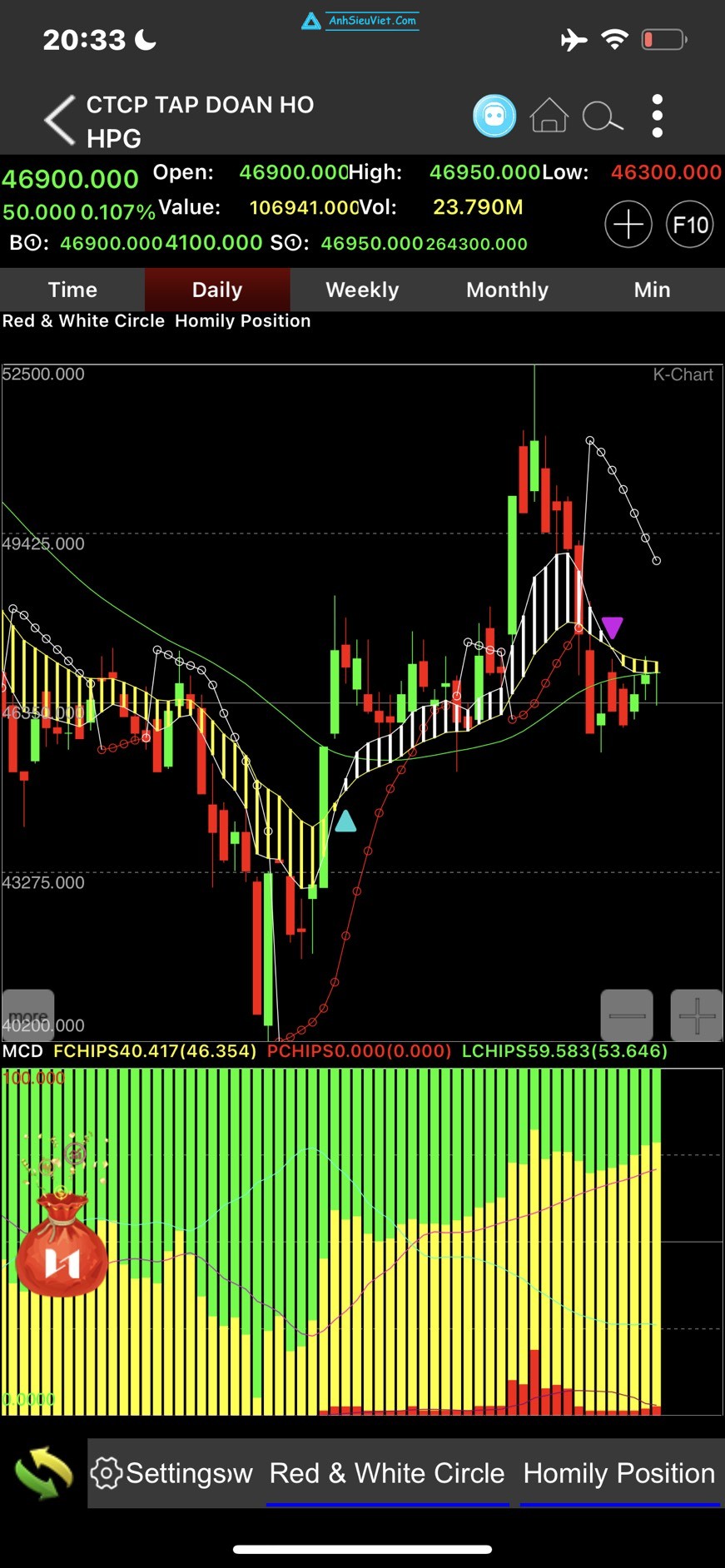Switch to the Time chart tab

[72, 290]
